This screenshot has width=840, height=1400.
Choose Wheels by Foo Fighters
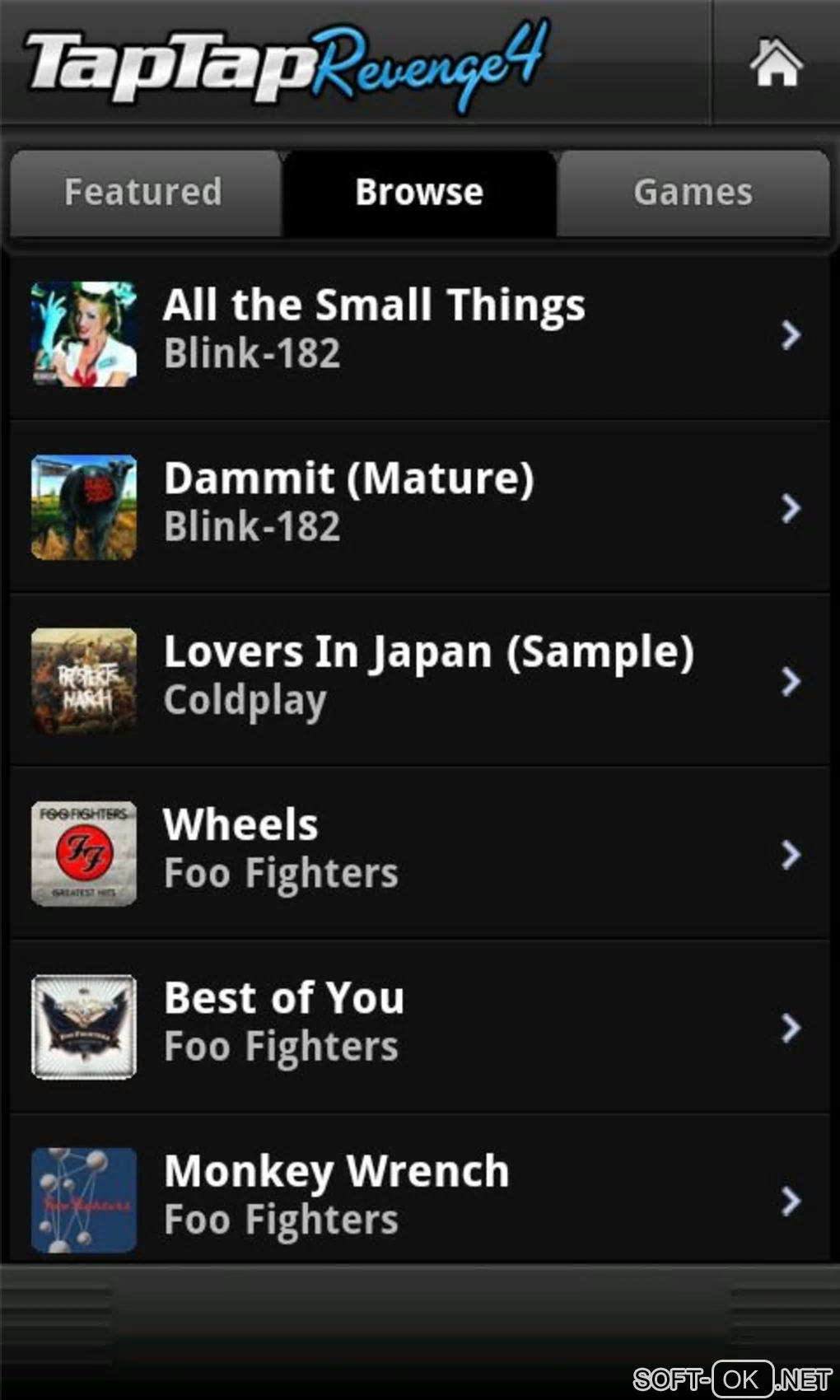[420, 853]
